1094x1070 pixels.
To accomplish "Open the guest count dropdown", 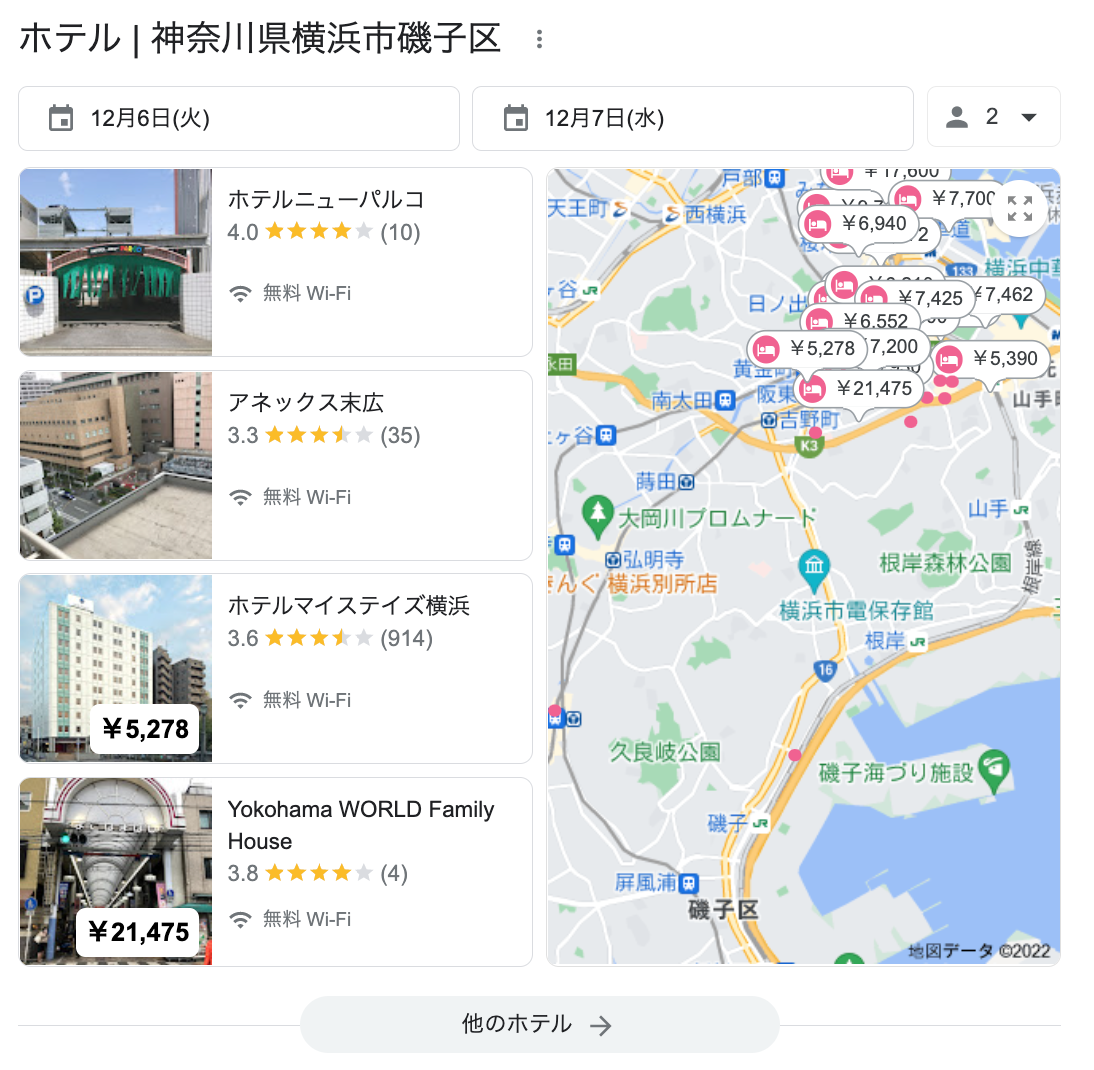I will (992, 117).
